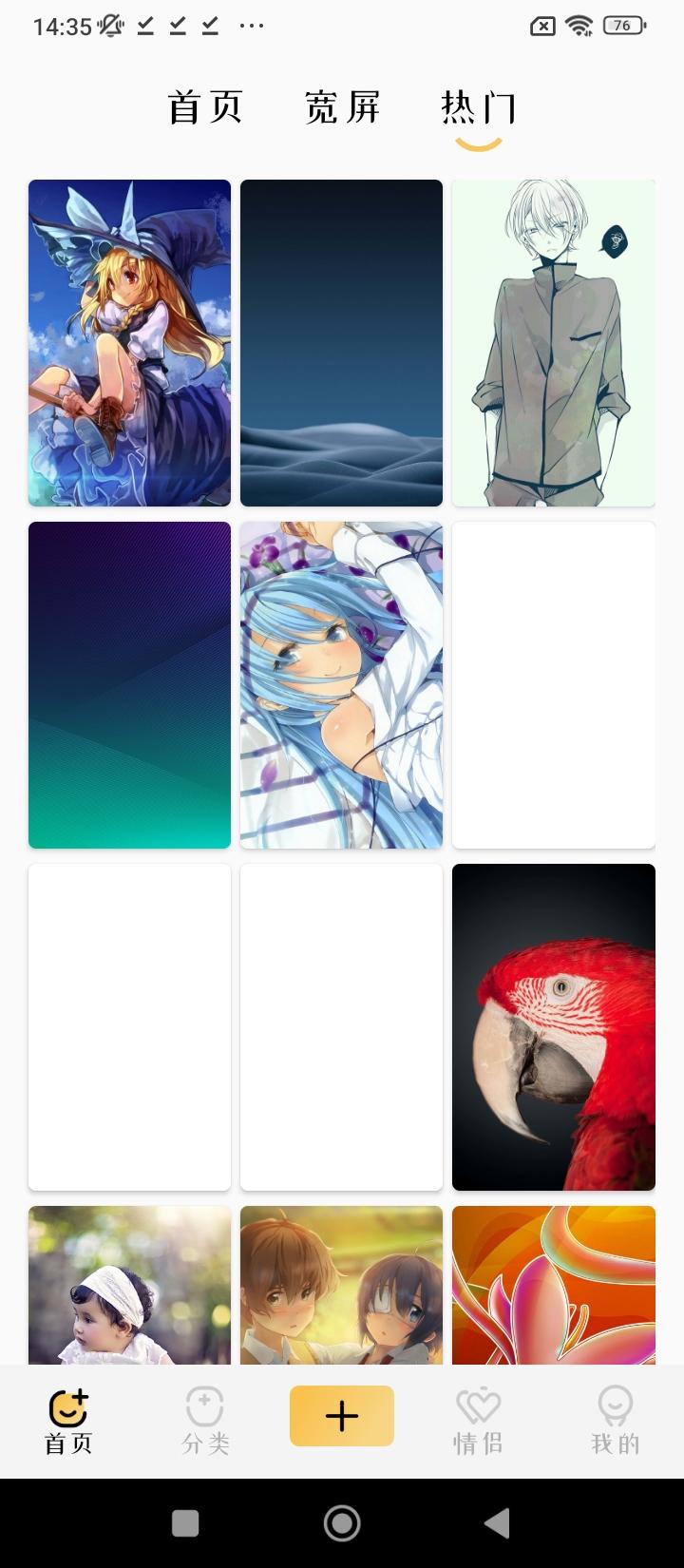The height and width of the screenshot is (1568, 684).
Task: Open the baby with white headband wallpaper
Action: (129, 1285)
